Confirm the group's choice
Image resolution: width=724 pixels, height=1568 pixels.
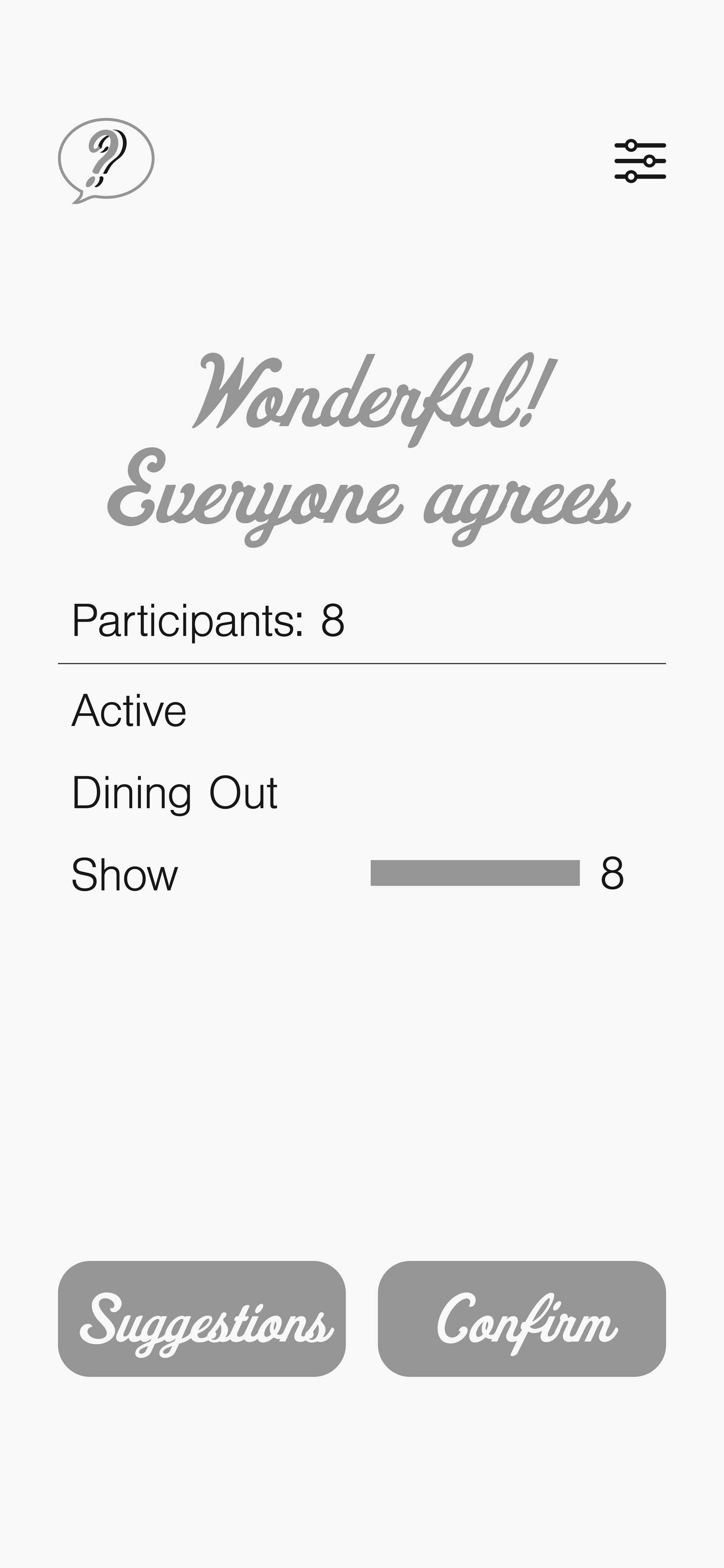(x=521, y=1318)
